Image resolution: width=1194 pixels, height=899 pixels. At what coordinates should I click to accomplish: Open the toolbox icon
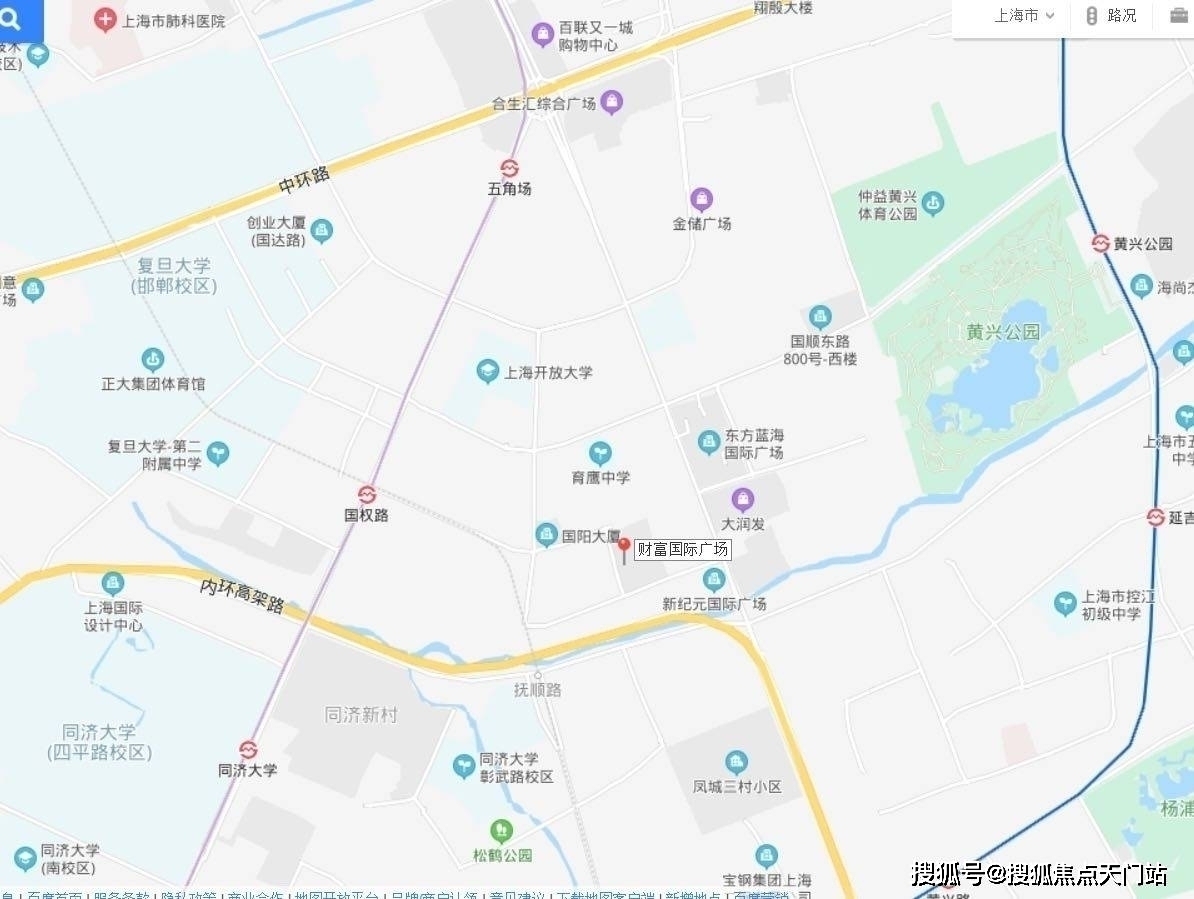tap(1180, 16)
